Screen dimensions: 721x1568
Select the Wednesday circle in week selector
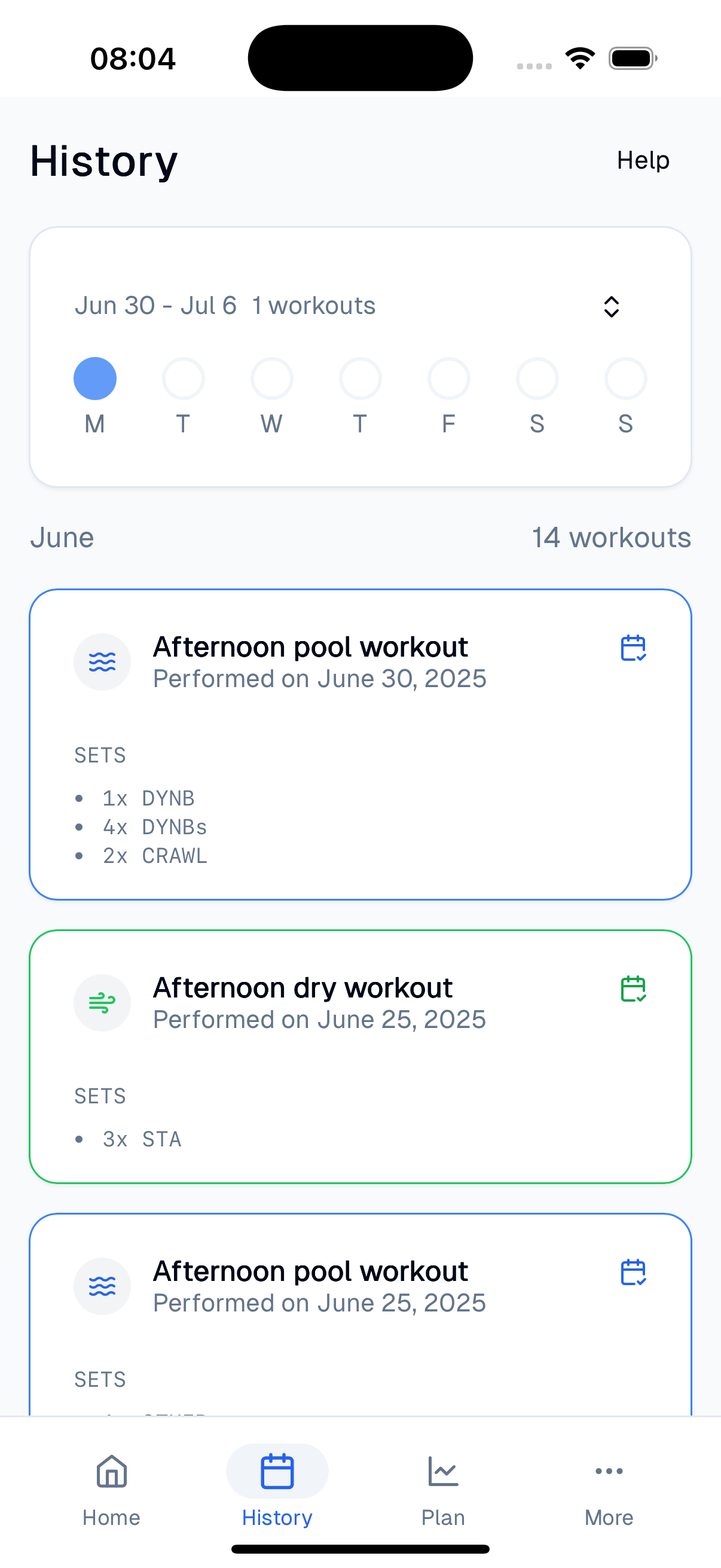coord(271,378)
